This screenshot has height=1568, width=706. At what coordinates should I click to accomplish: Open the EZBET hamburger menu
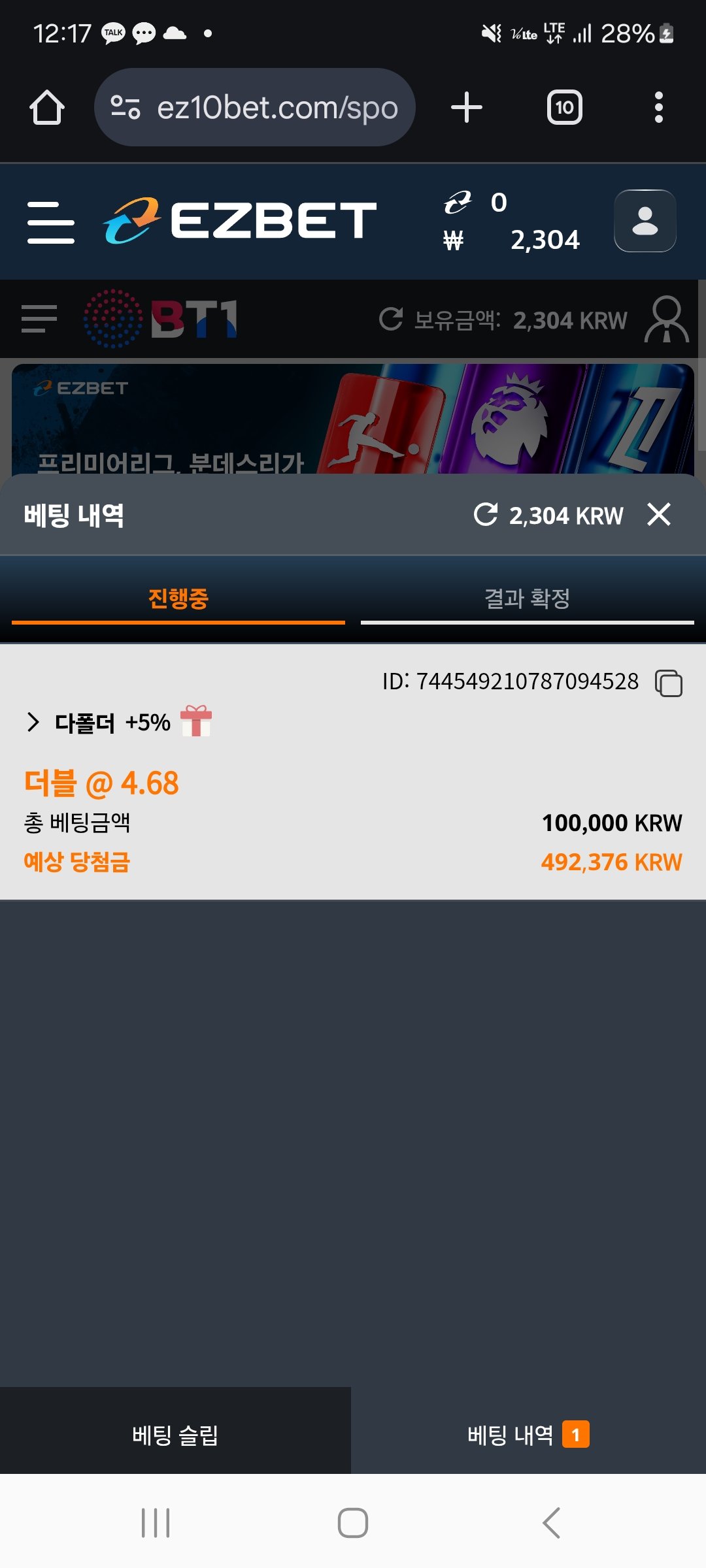[51, 222]
